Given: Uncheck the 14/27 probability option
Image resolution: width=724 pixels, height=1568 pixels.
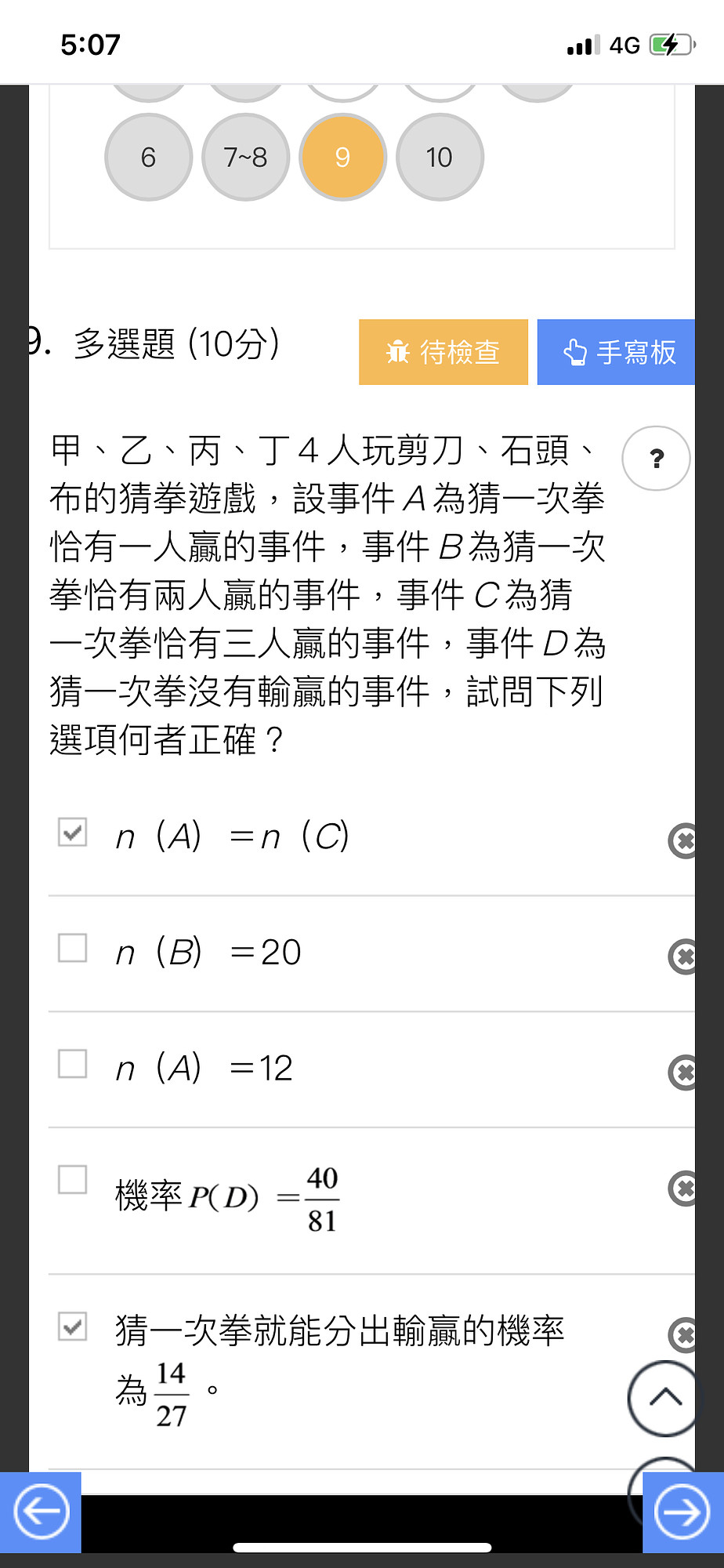Looking at the screenshot, I should [x=73, y=1327].
